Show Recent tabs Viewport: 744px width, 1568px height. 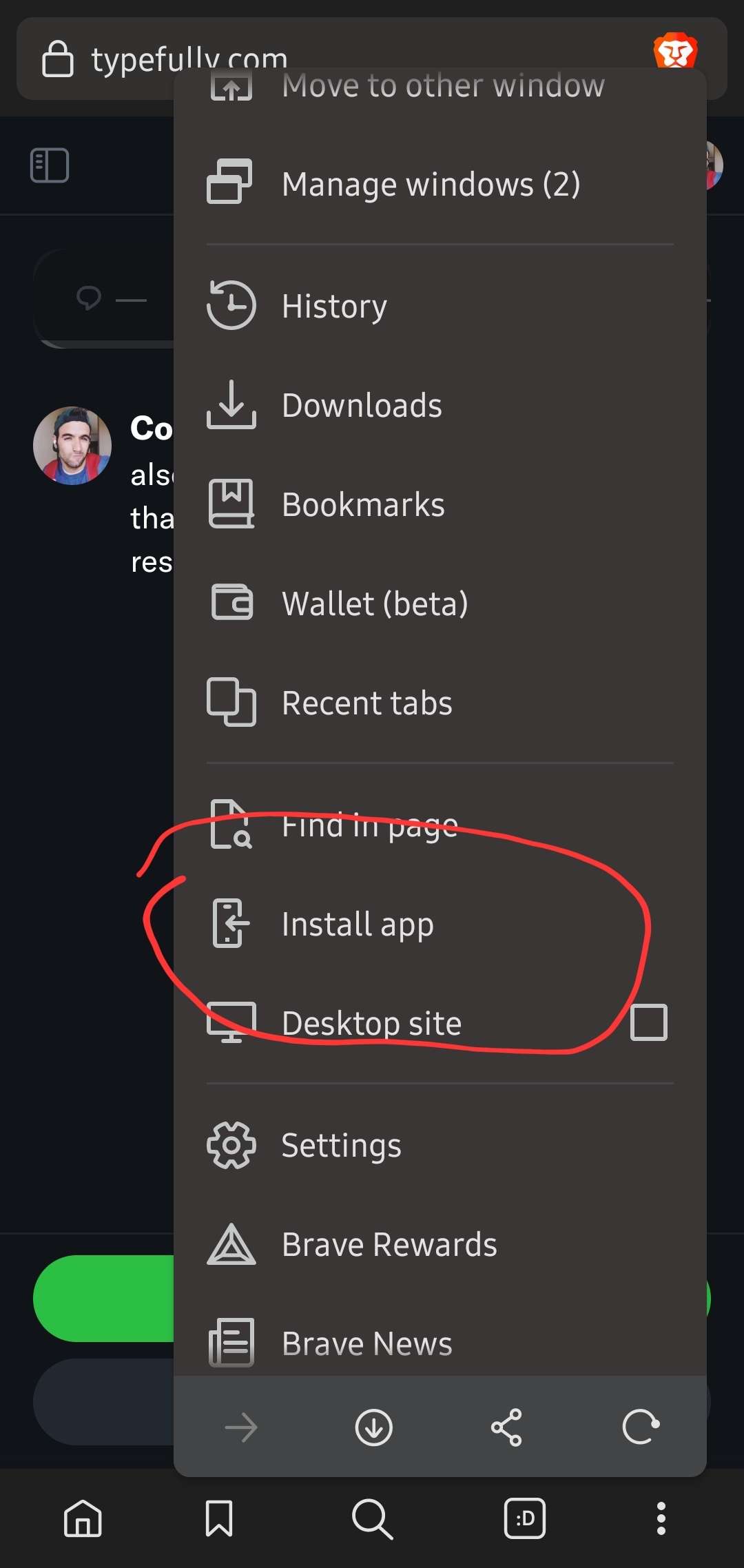pos(366,703)
